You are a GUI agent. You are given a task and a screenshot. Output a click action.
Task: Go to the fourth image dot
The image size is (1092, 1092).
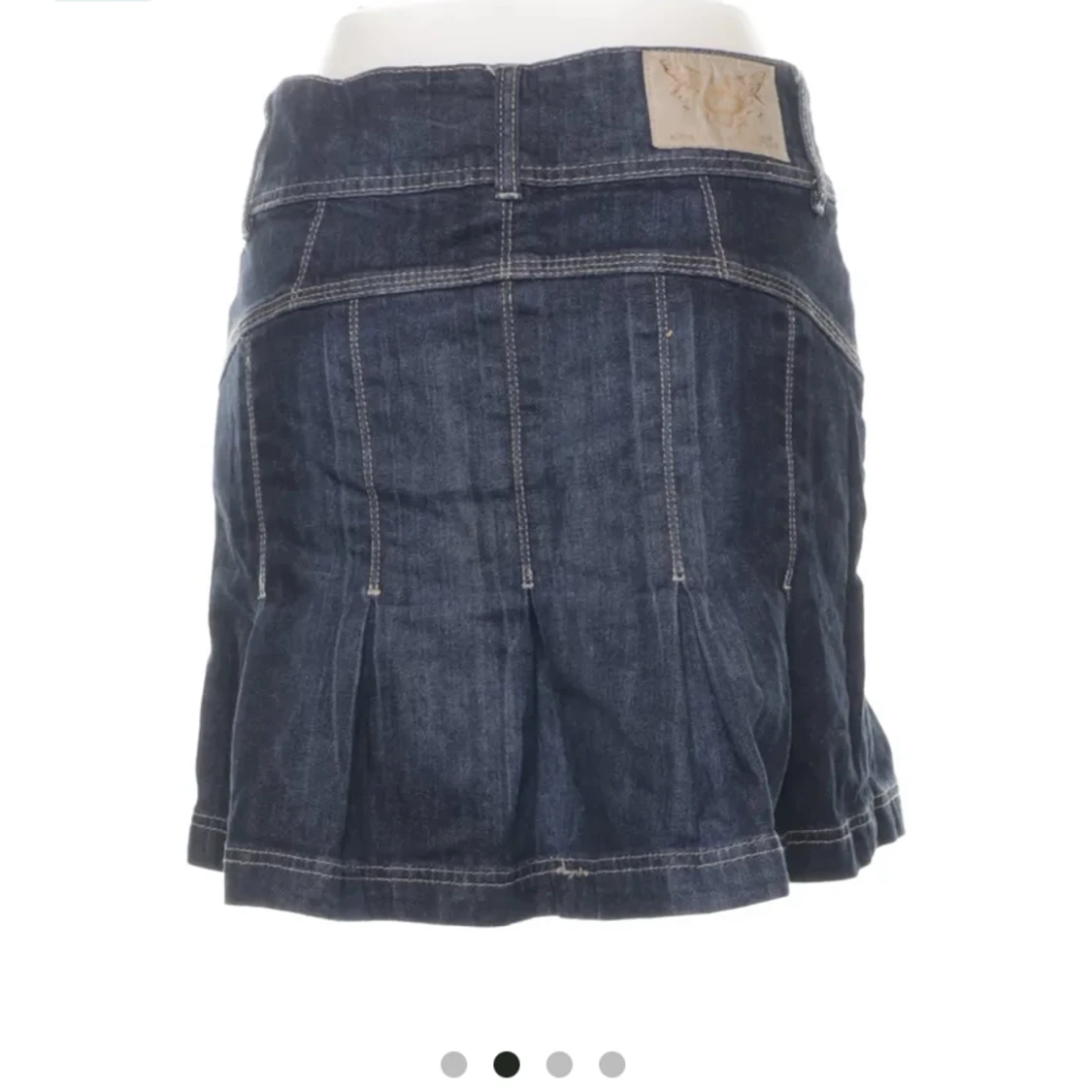click(x=612, y=1064)
